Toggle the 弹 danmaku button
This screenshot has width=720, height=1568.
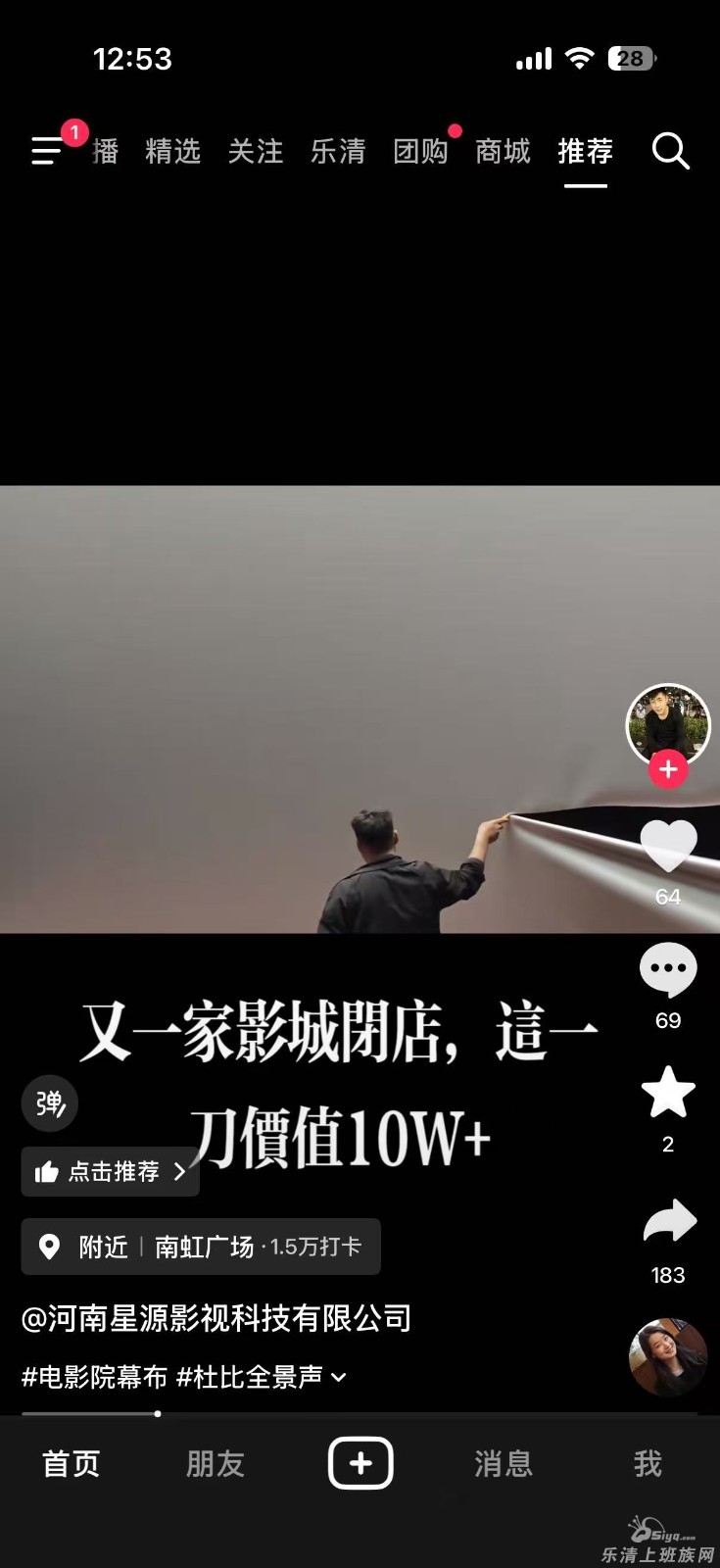point(50,1103)
